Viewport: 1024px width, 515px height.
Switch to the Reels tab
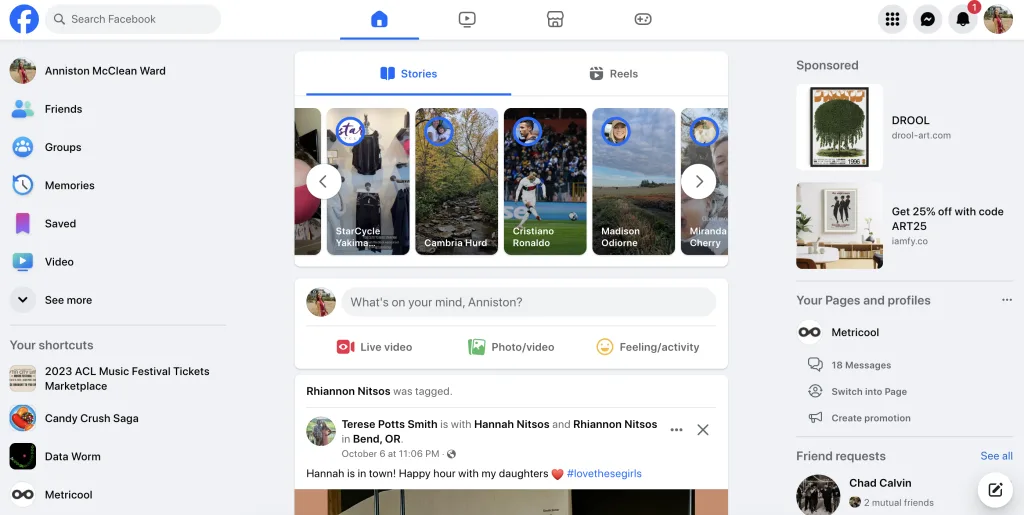[613, 74]
